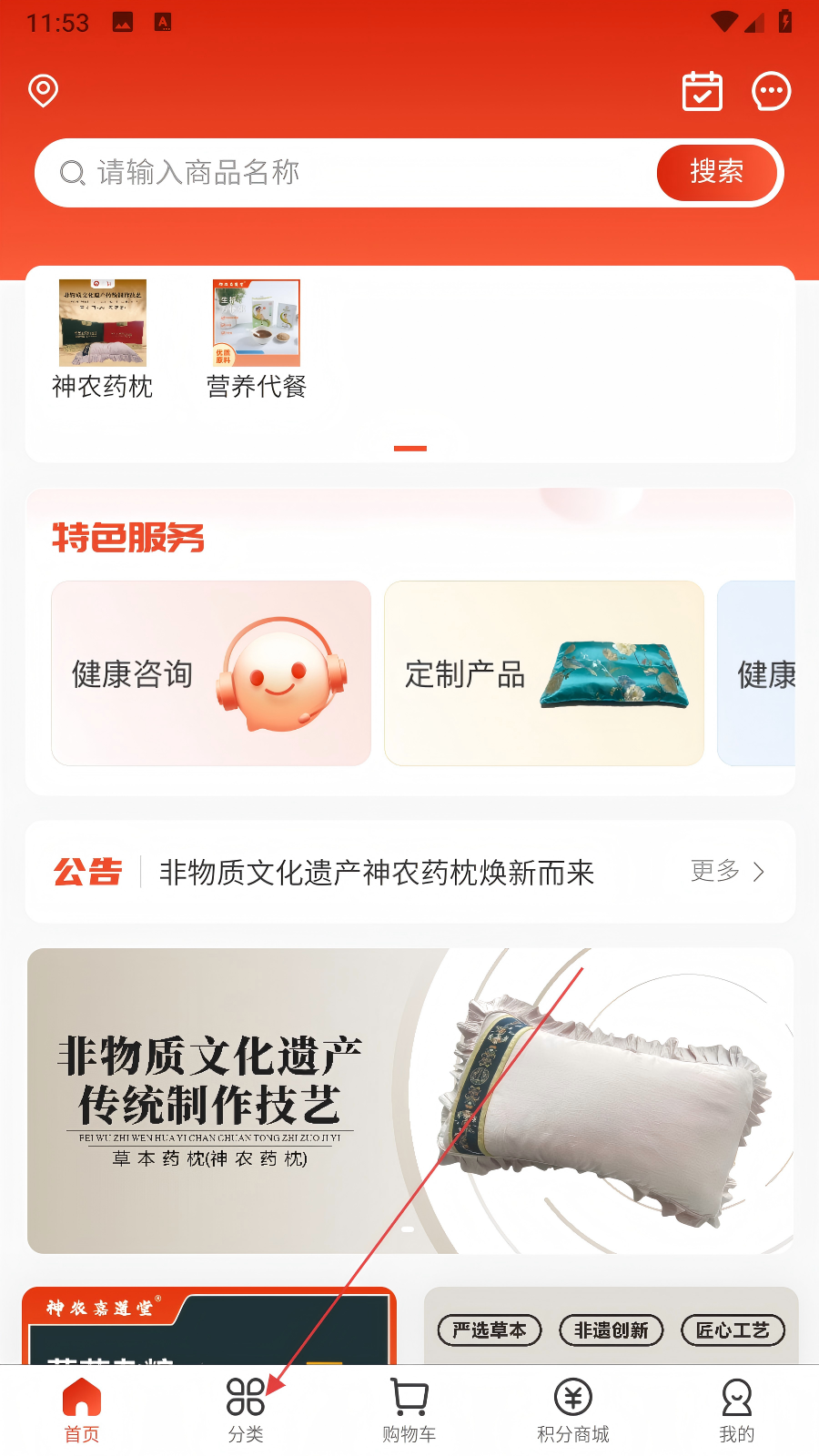
Task: Open the 积分商城 tab
Action: point(573,1410)
